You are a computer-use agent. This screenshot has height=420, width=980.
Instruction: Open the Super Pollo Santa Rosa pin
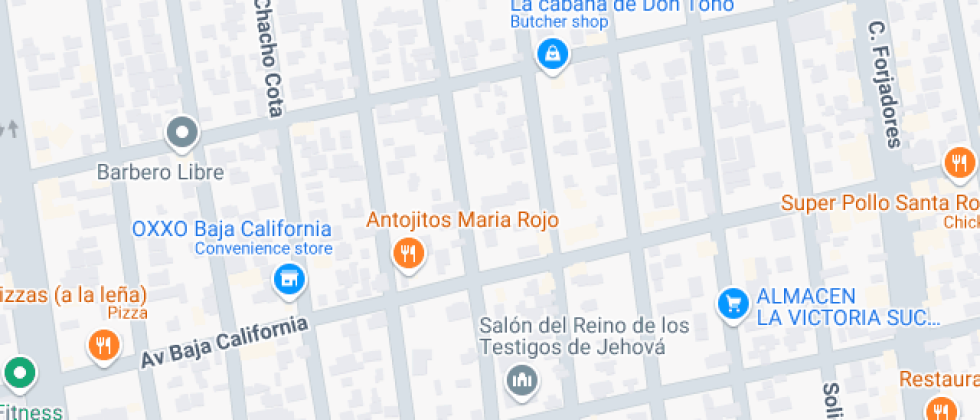click(959, 164)
